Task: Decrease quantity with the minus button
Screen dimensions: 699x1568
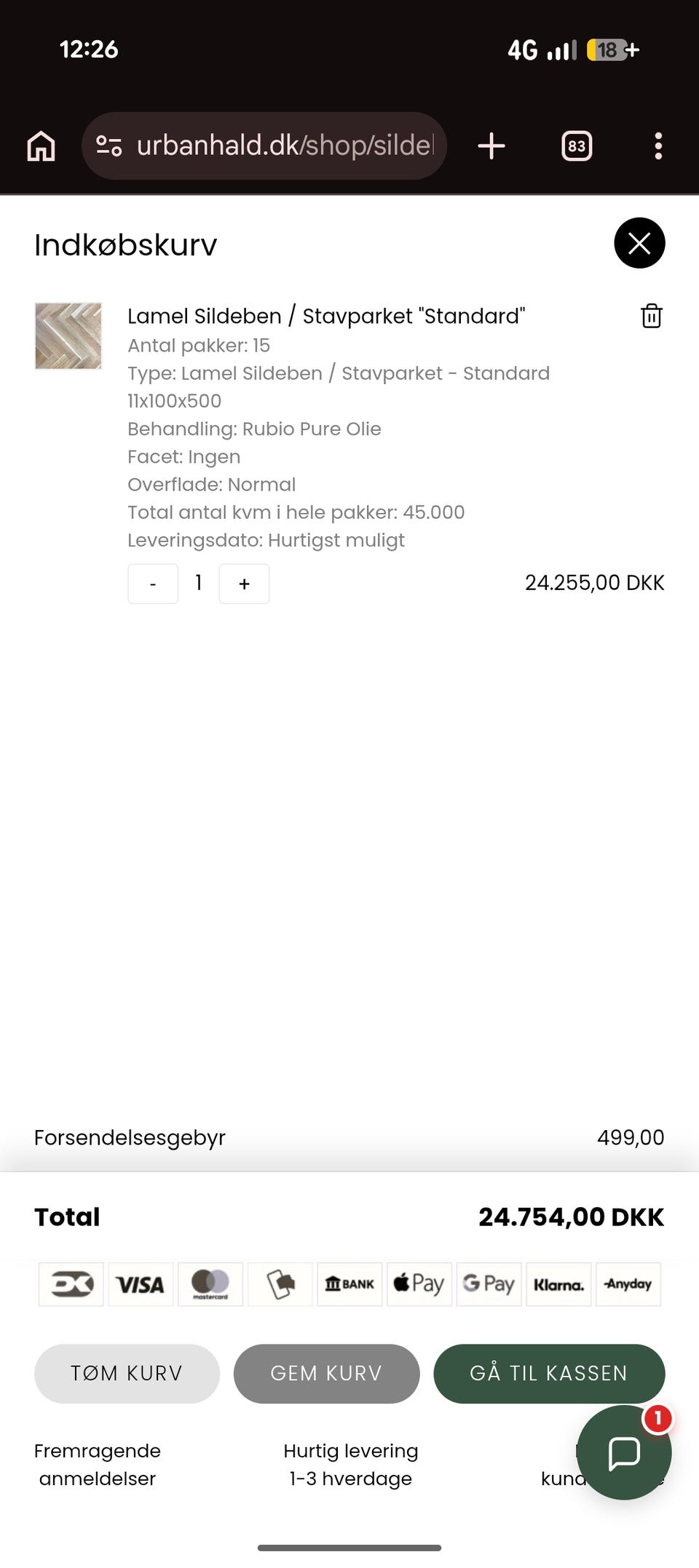Action: click(153, 584)
